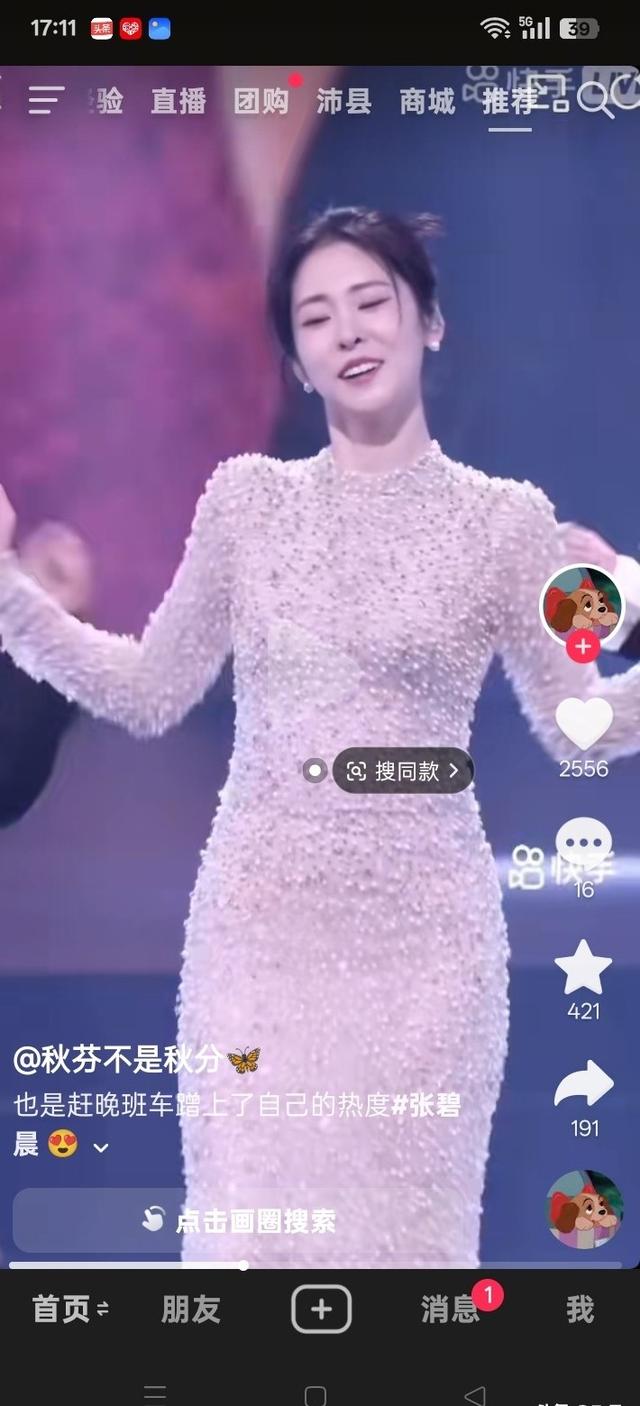
Task: Like this video
Action: pos(584,724)
